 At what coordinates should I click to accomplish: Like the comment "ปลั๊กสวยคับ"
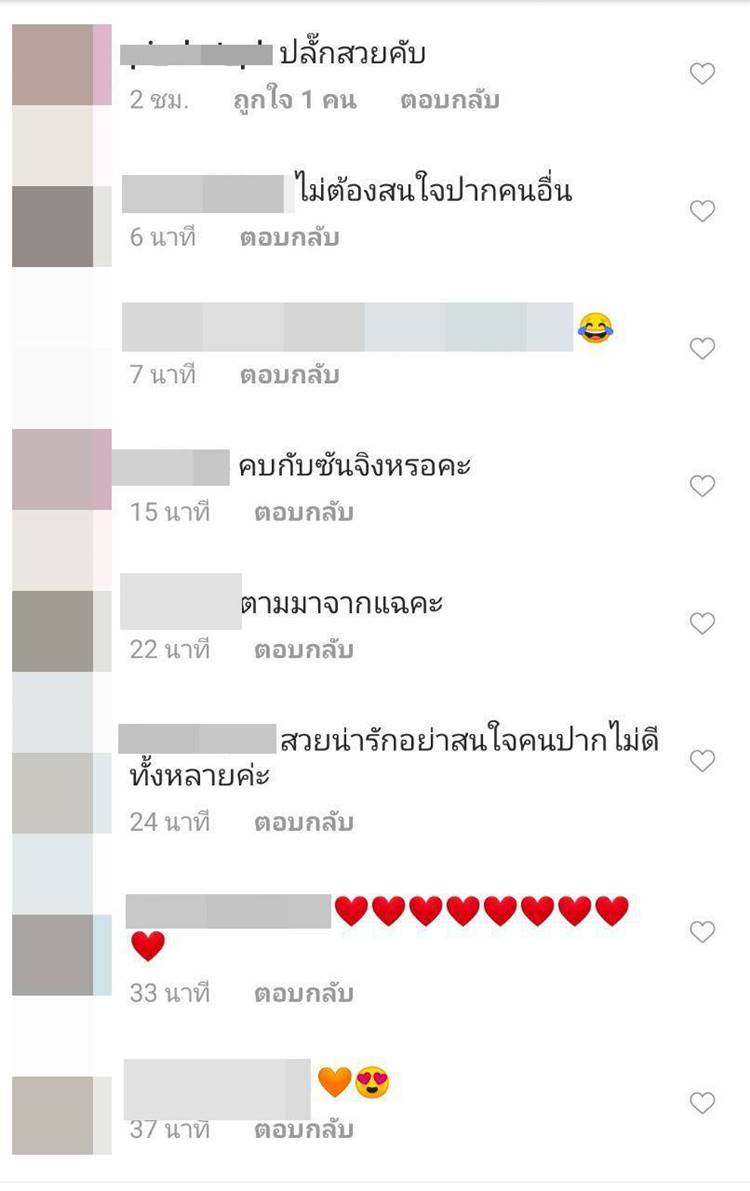pyautogui.click(x=703, y=73)
